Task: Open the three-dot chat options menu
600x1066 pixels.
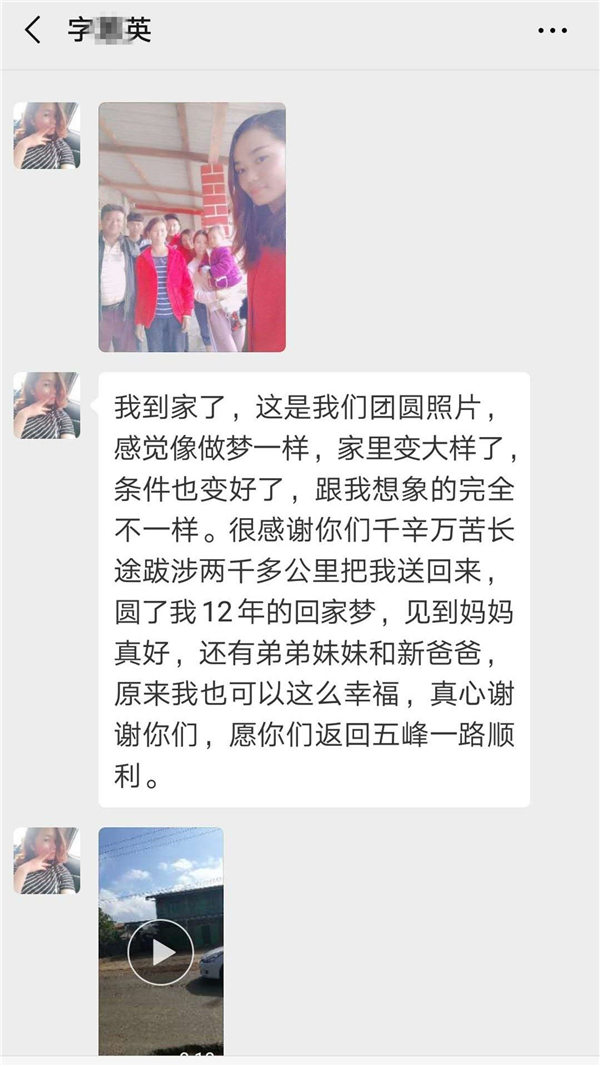Action: (552, 31)
